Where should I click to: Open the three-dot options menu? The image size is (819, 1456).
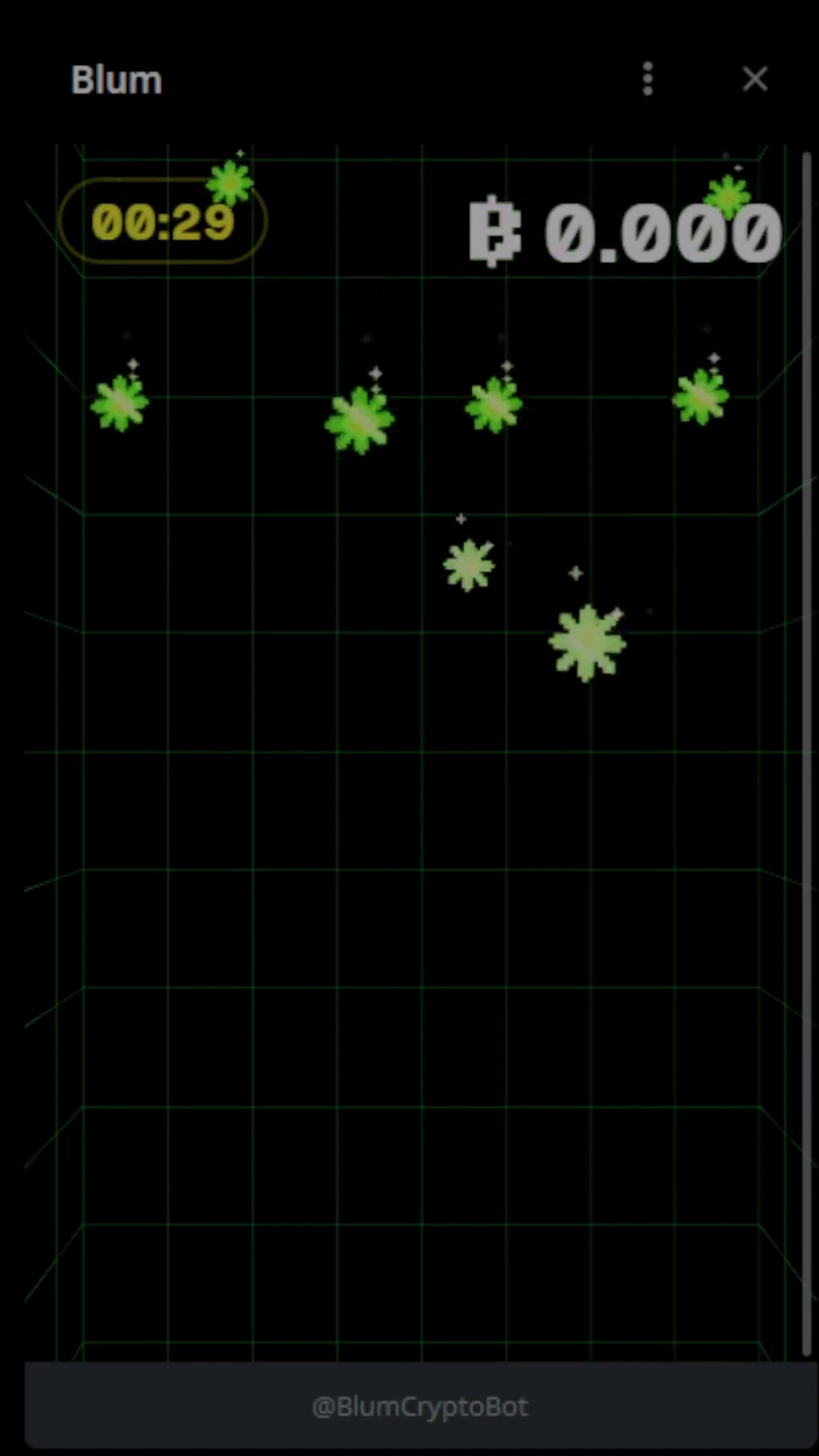pos(647,79)
